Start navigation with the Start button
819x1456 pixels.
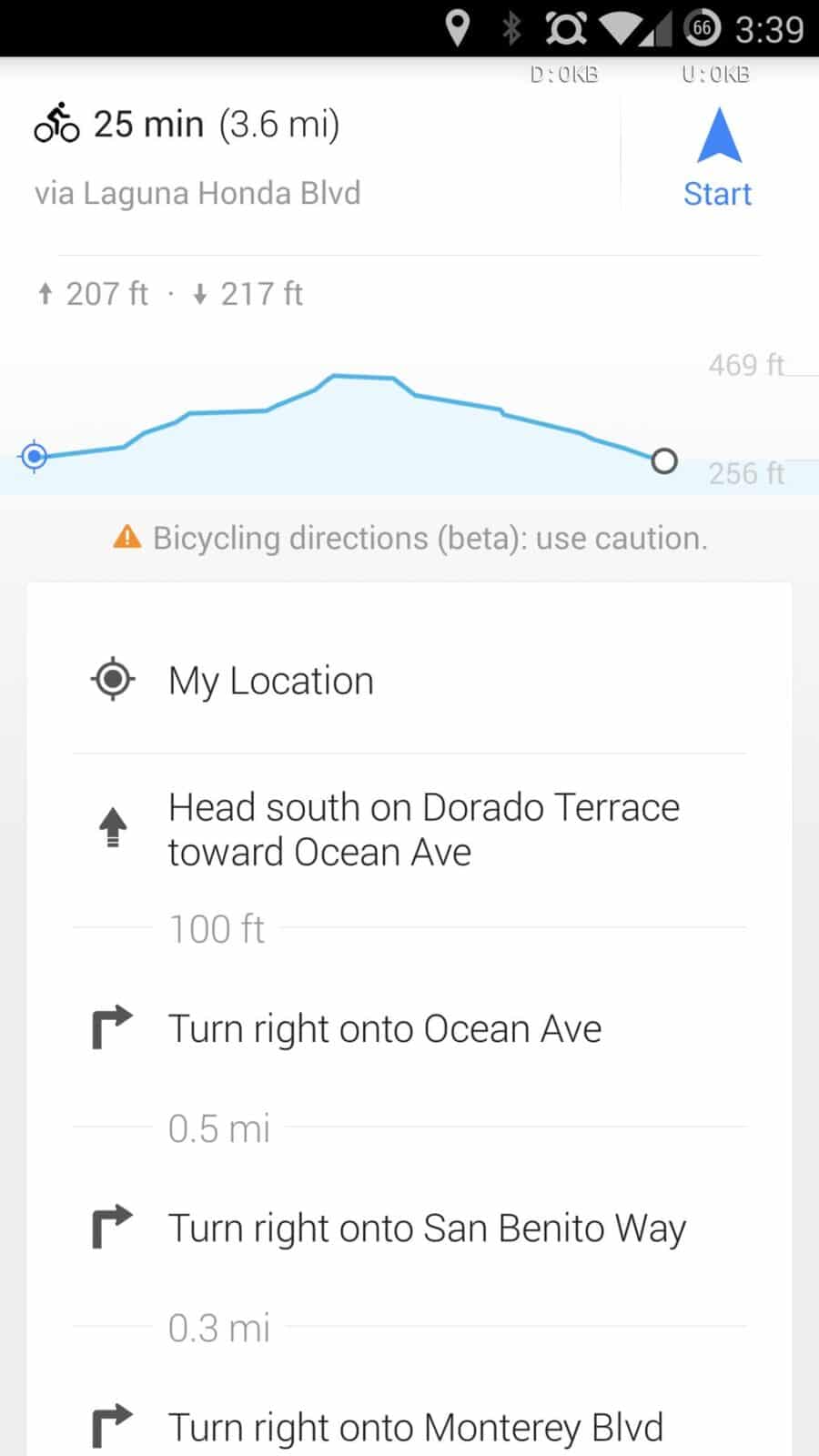(717, 159)
